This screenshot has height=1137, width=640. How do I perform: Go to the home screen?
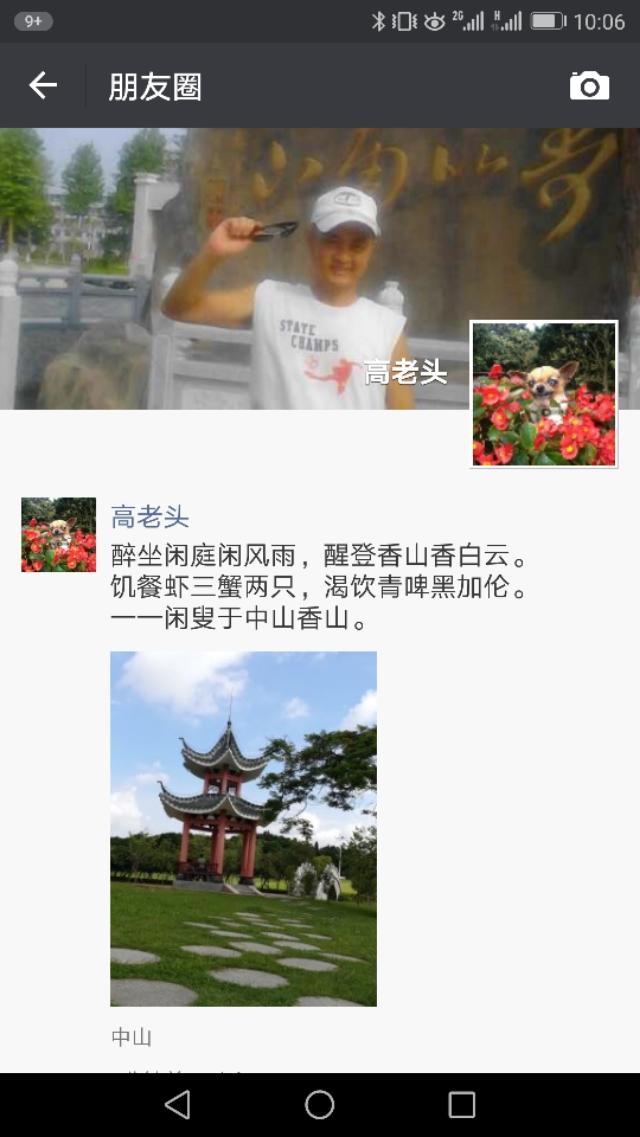[x=320, y=1104]
